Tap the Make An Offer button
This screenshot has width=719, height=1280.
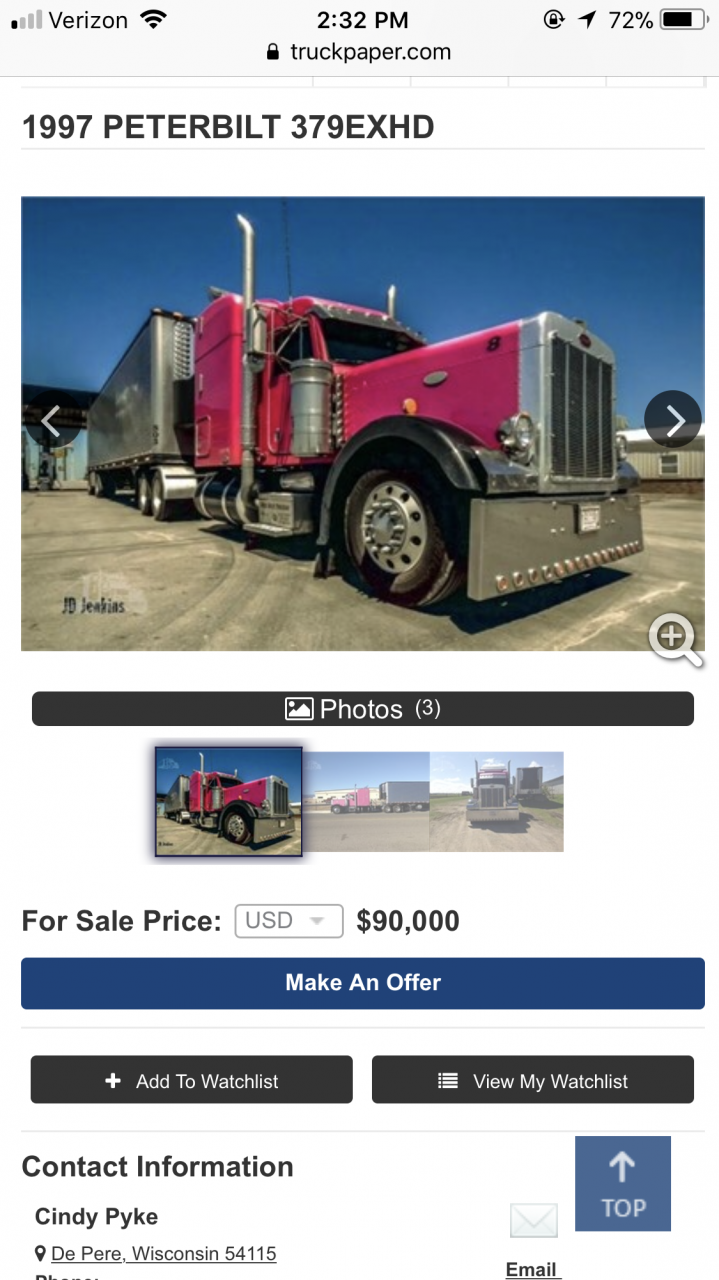click(362, 983)
